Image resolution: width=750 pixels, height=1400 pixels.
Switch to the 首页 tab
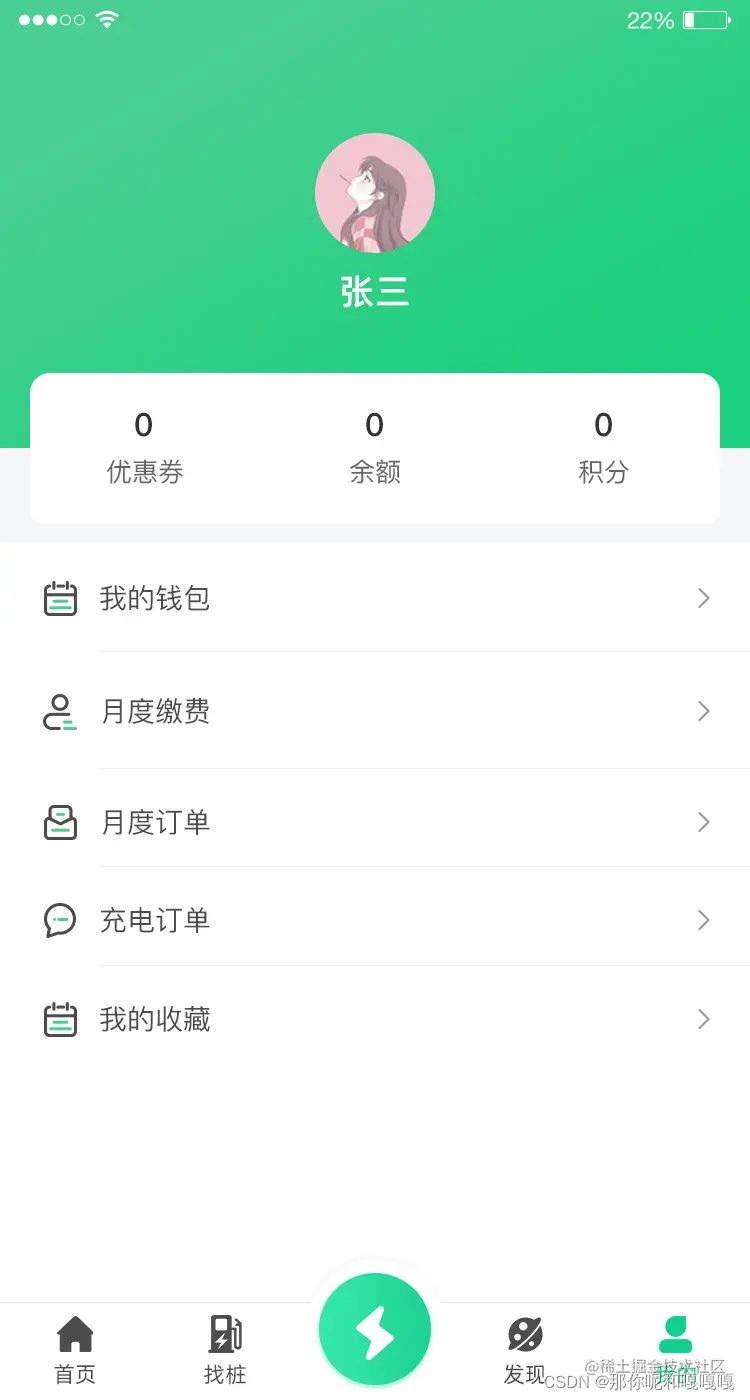75,1349
